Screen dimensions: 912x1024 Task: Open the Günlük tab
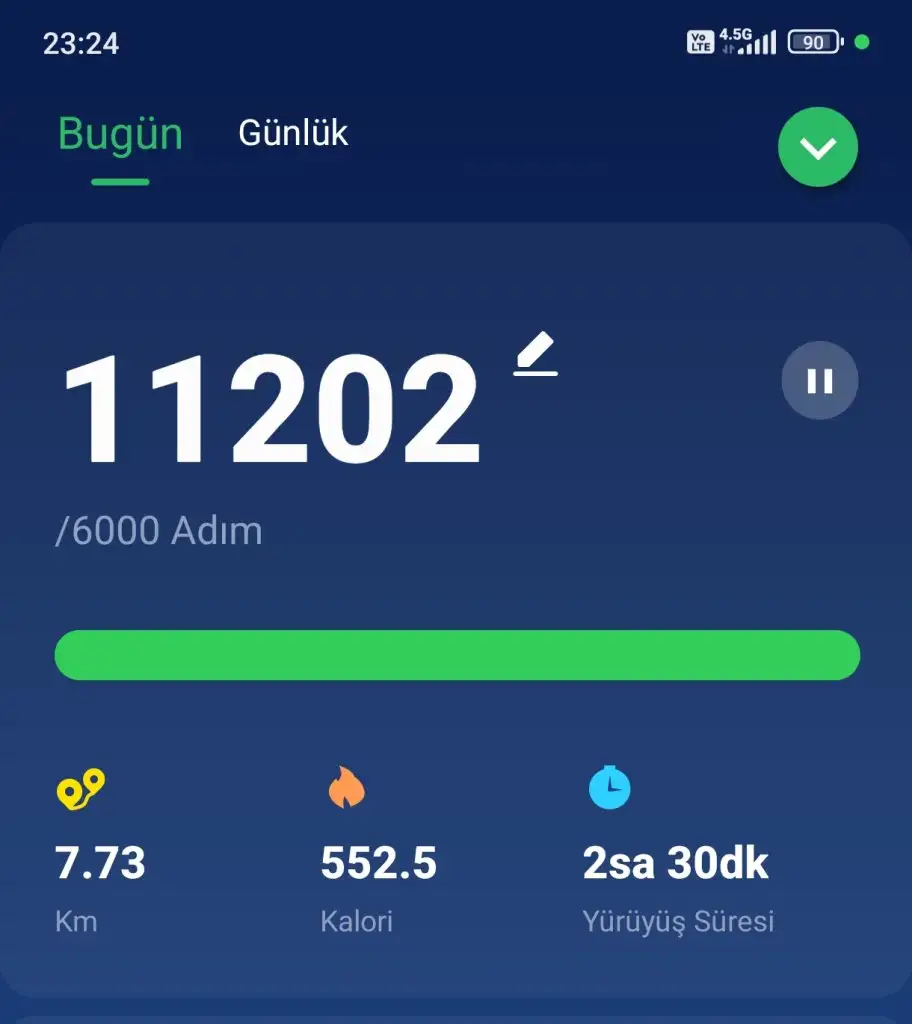[293, 133]
